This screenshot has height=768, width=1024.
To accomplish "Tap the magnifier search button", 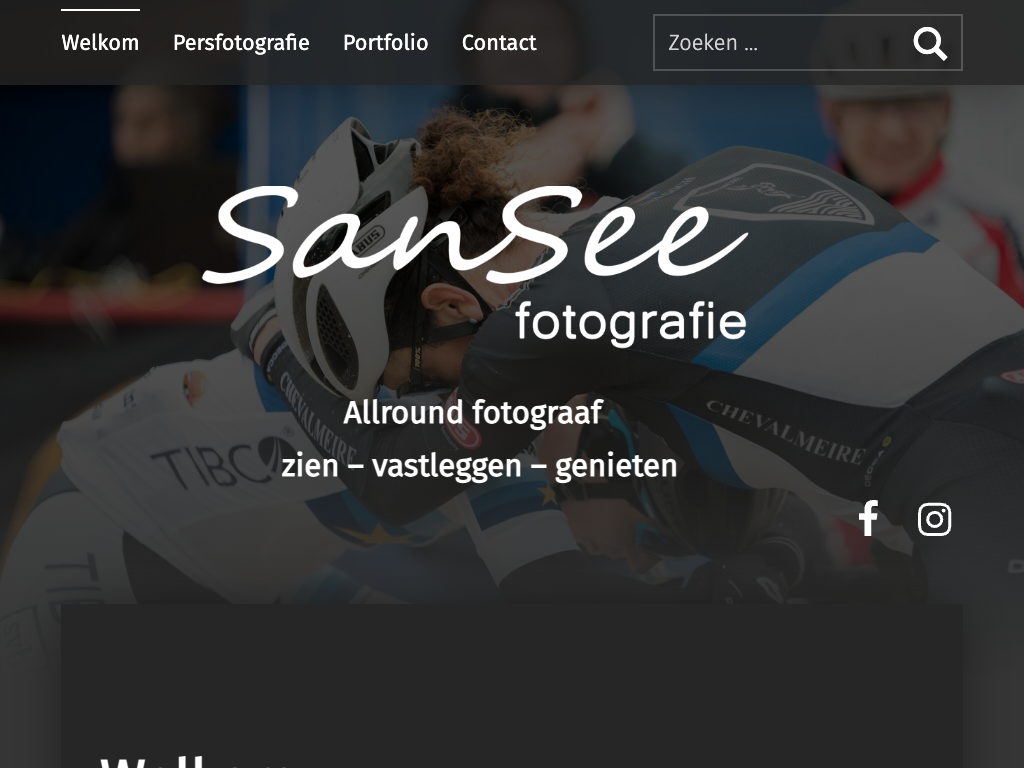I will (930, 43).
